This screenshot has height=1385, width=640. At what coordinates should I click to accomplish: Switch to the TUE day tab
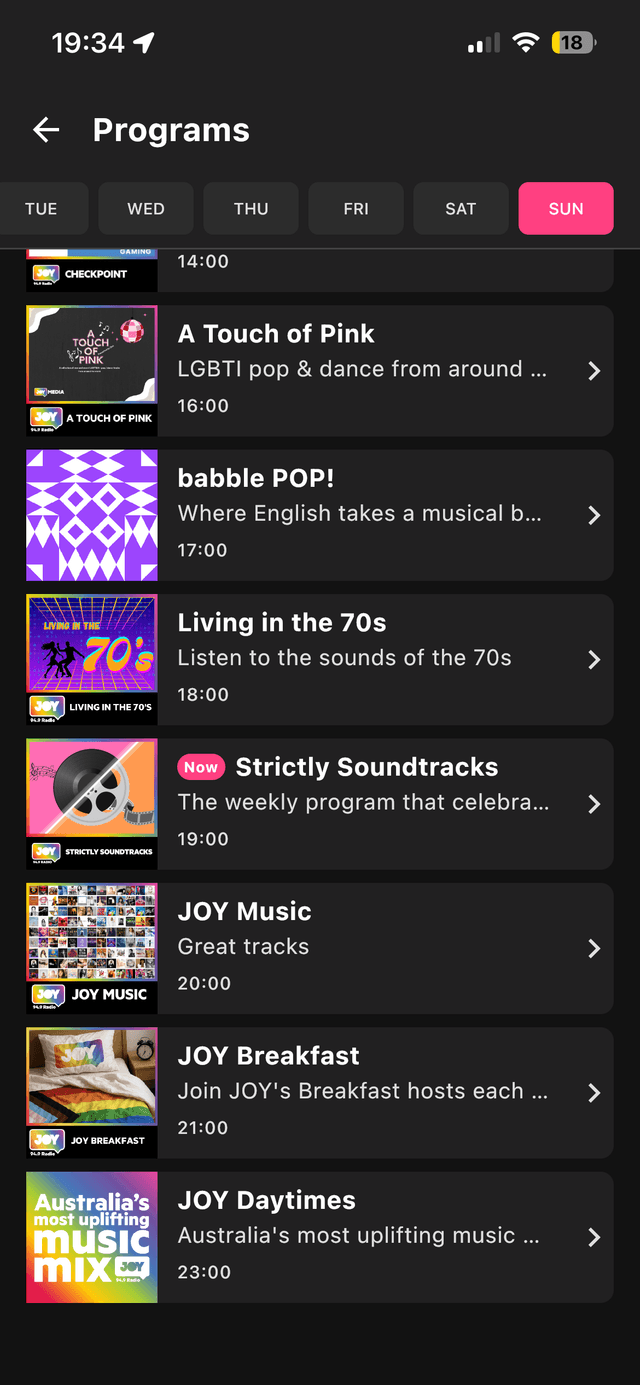click(x=41, y=209)
